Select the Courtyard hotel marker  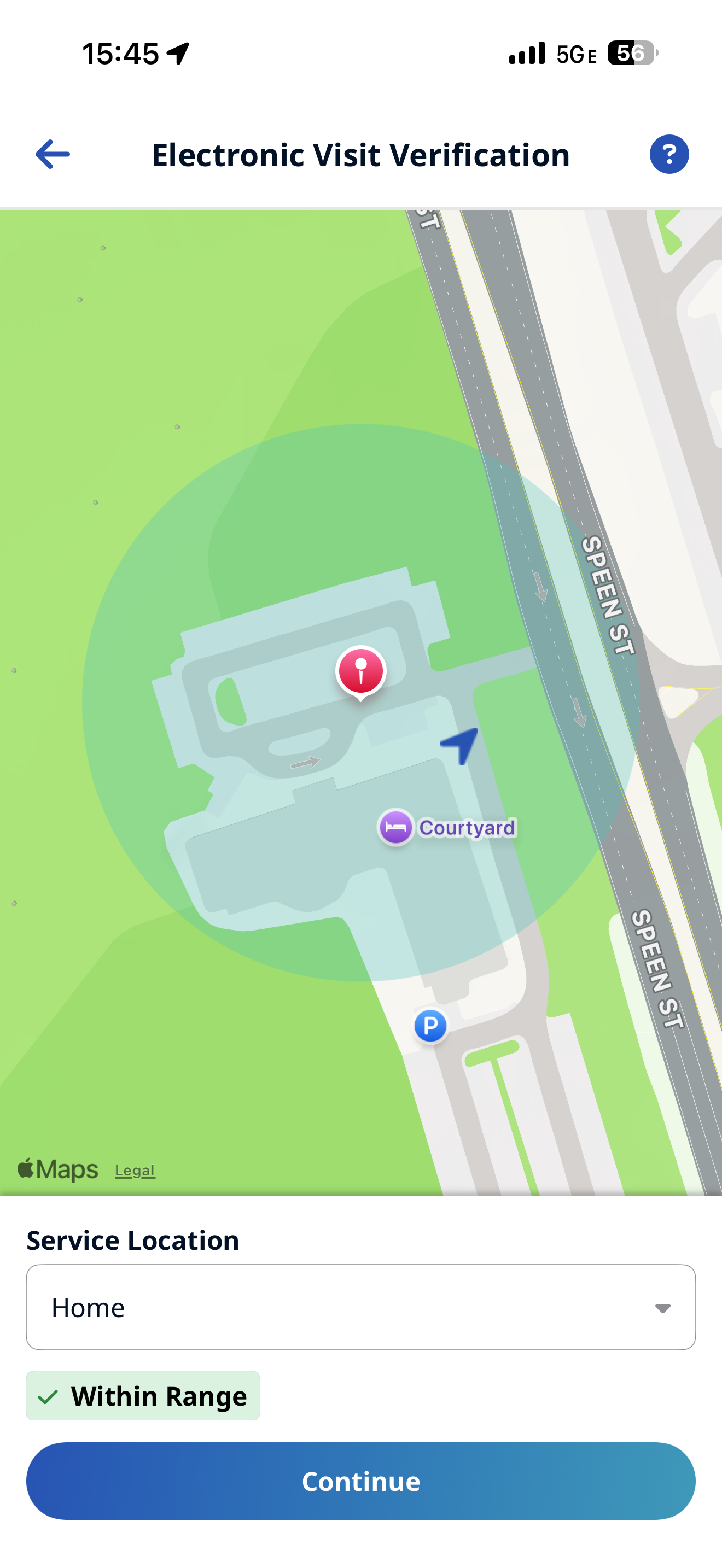coord(397,827)
